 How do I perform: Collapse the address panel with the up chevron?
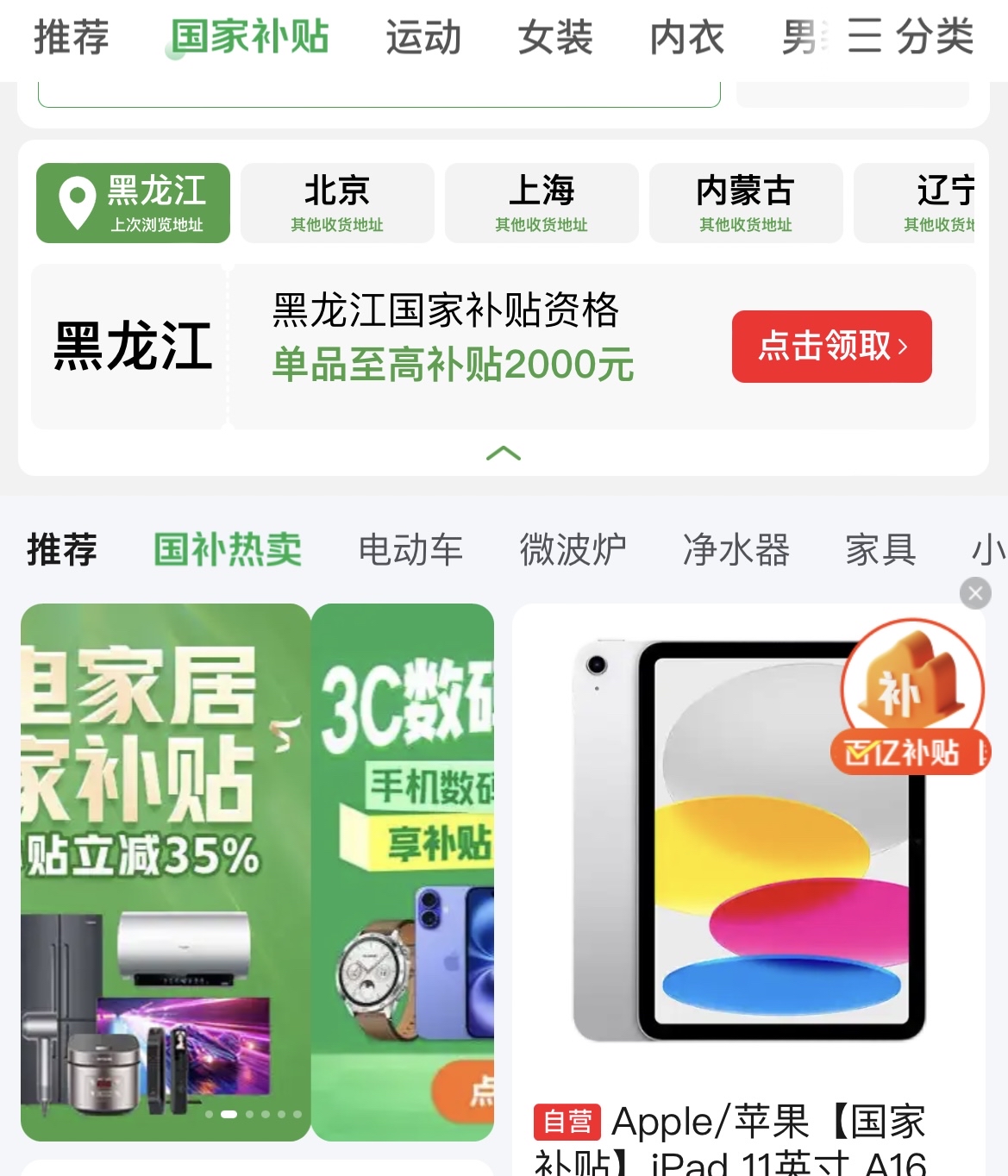[x=504, y=454]
